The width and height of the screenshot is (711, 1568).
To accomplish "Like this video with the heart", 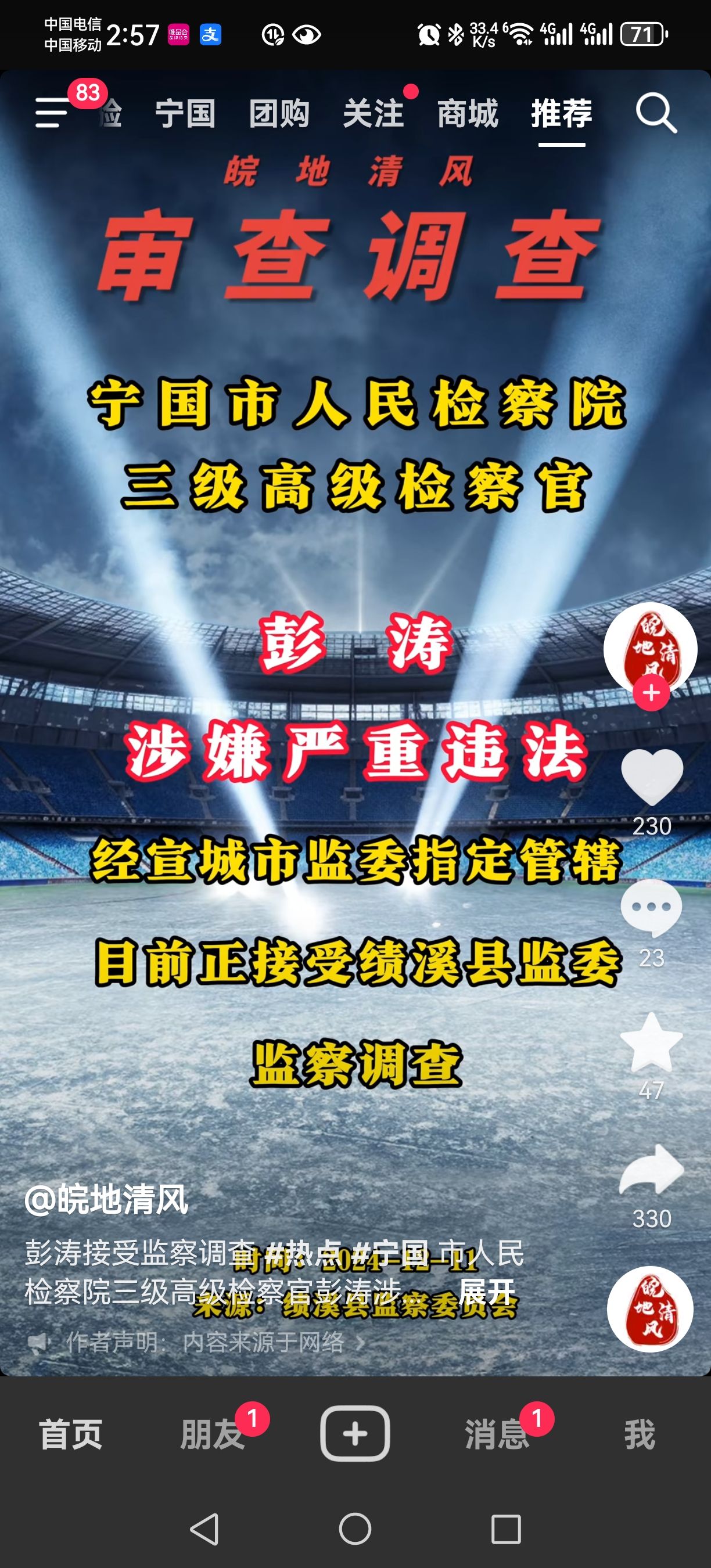I will tap(651, 776).
